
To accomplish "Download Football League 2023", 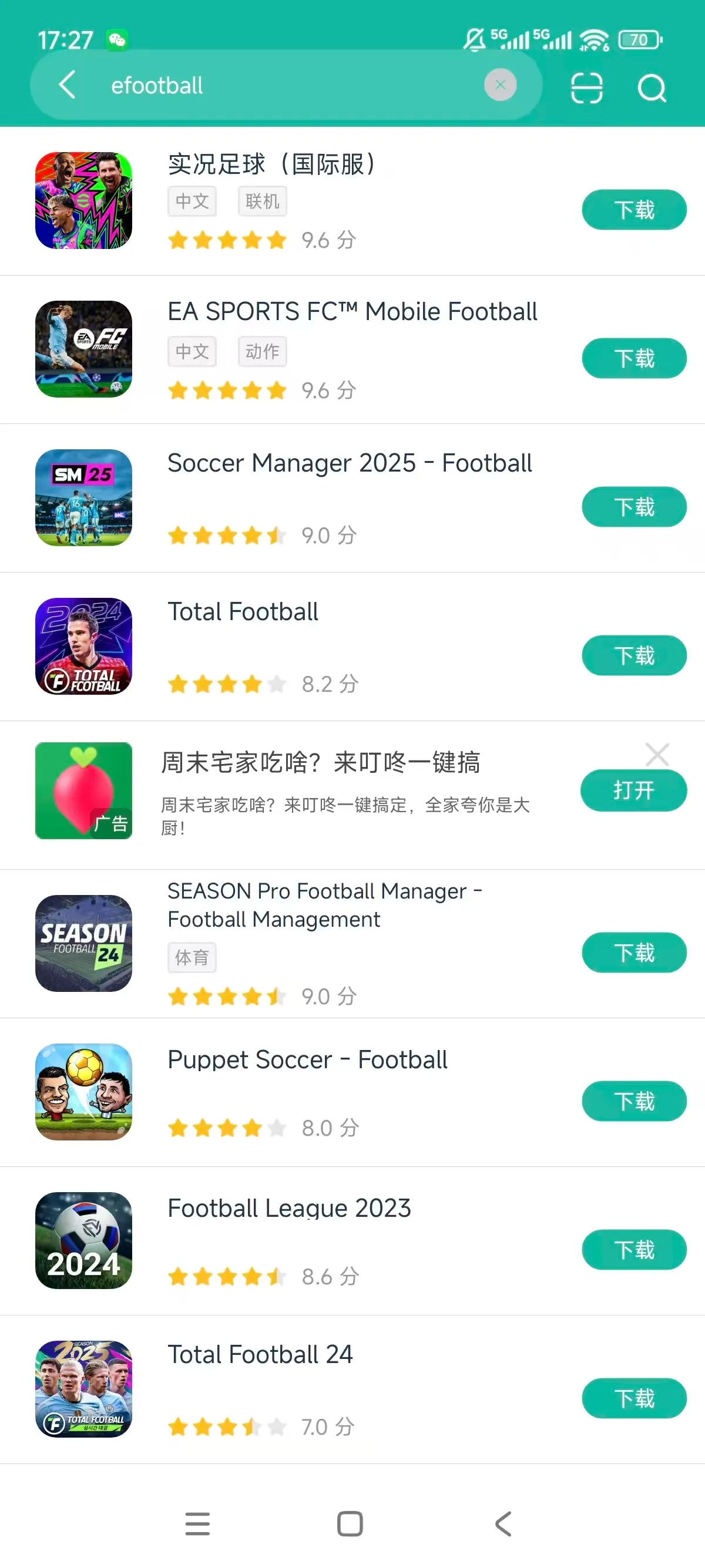I will click(634, 1250).
